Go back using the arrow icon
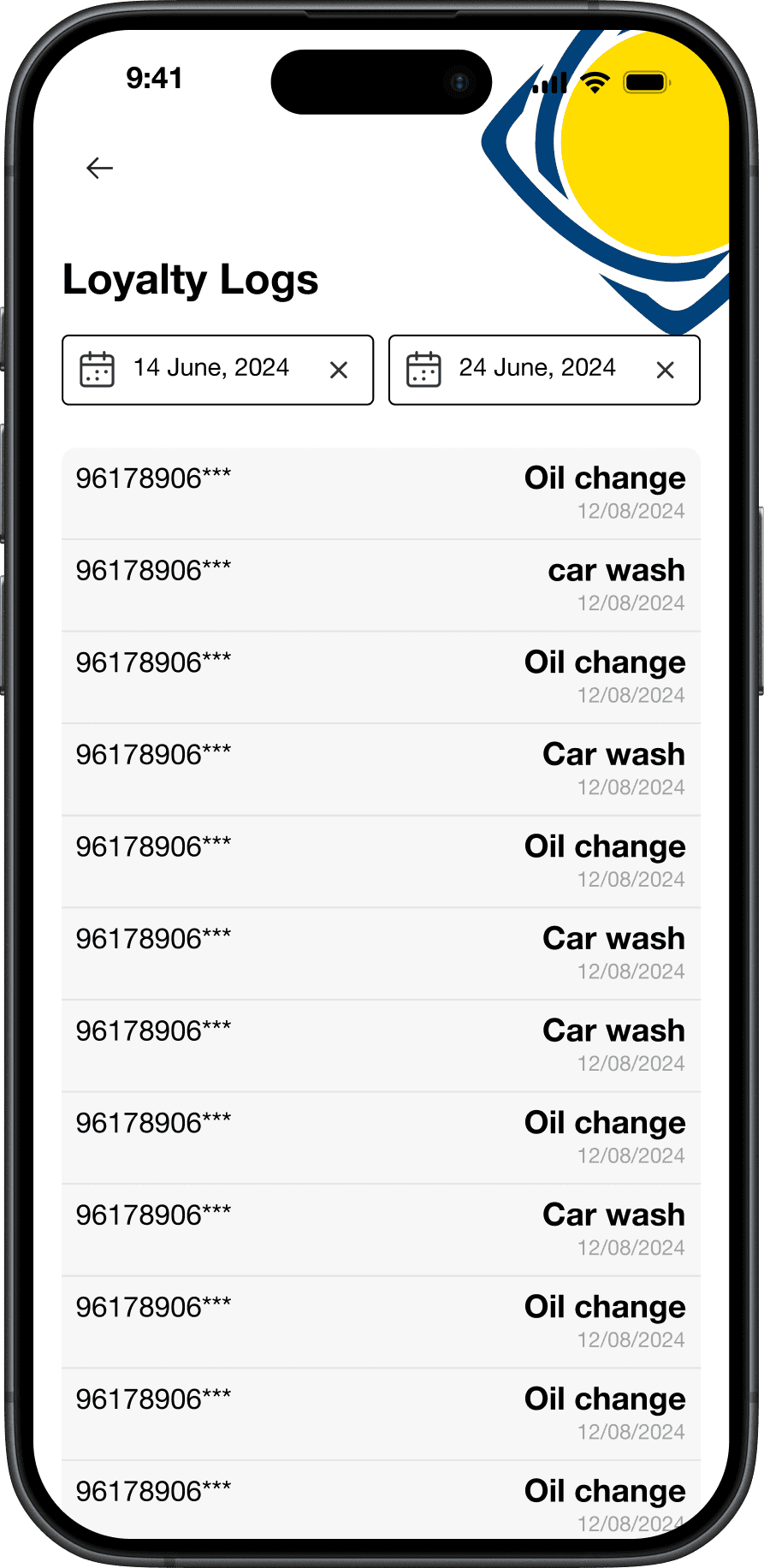This screenshot has height=1568, width=764. (x=100, y=168)
